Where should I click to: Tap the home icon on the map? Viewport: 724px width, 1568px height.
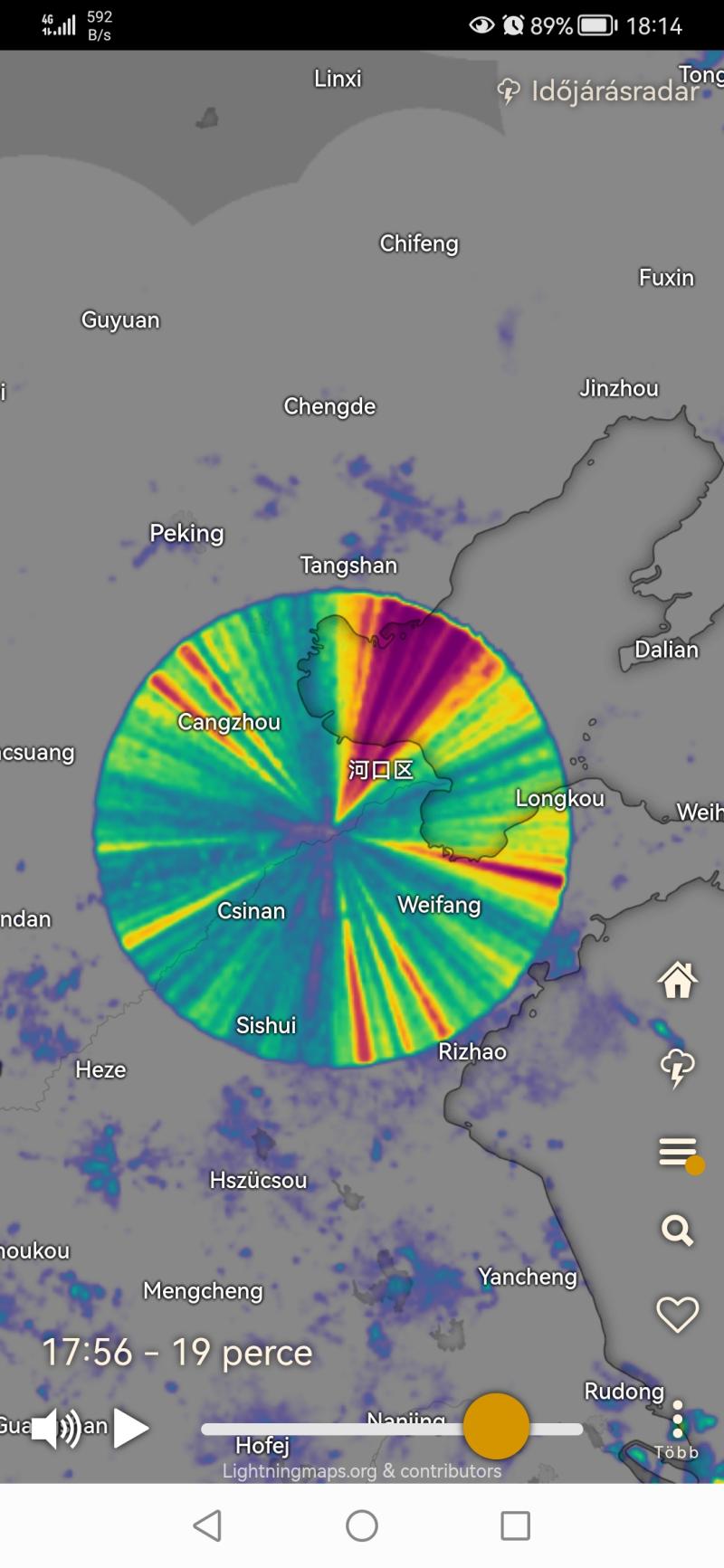point(677,979)
